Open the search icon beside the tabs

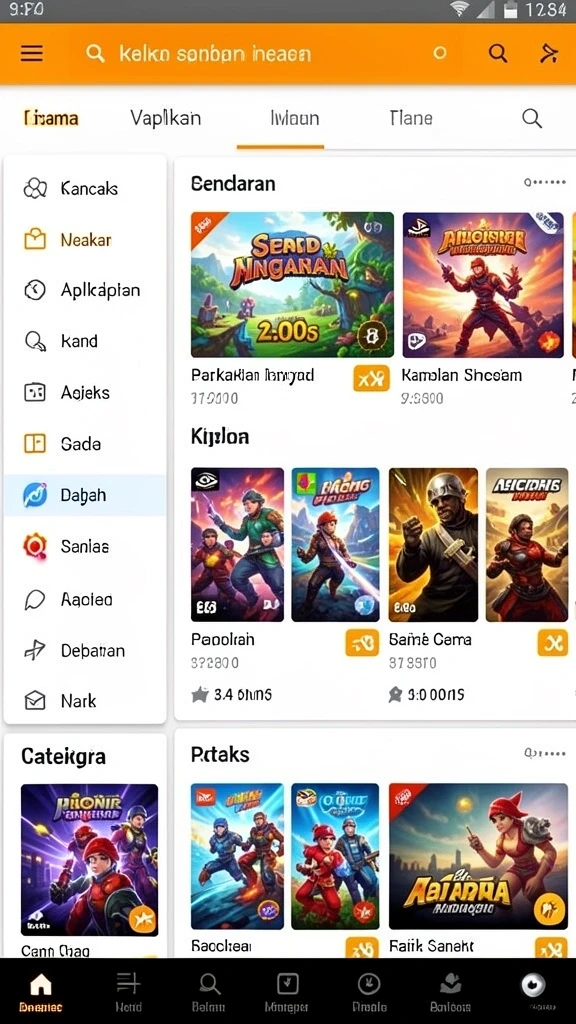point(532,118)
